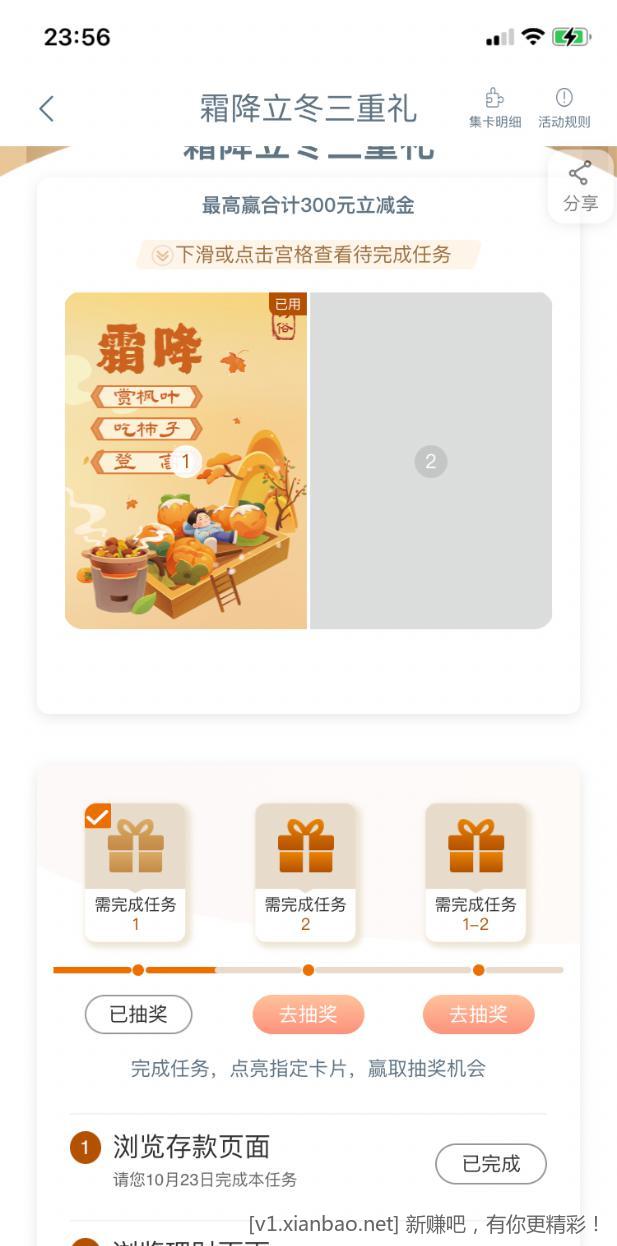This screenshot has height=1246, width=617.
Task: View 活动规则 activity rules
Action: click(x=564, y=108)
